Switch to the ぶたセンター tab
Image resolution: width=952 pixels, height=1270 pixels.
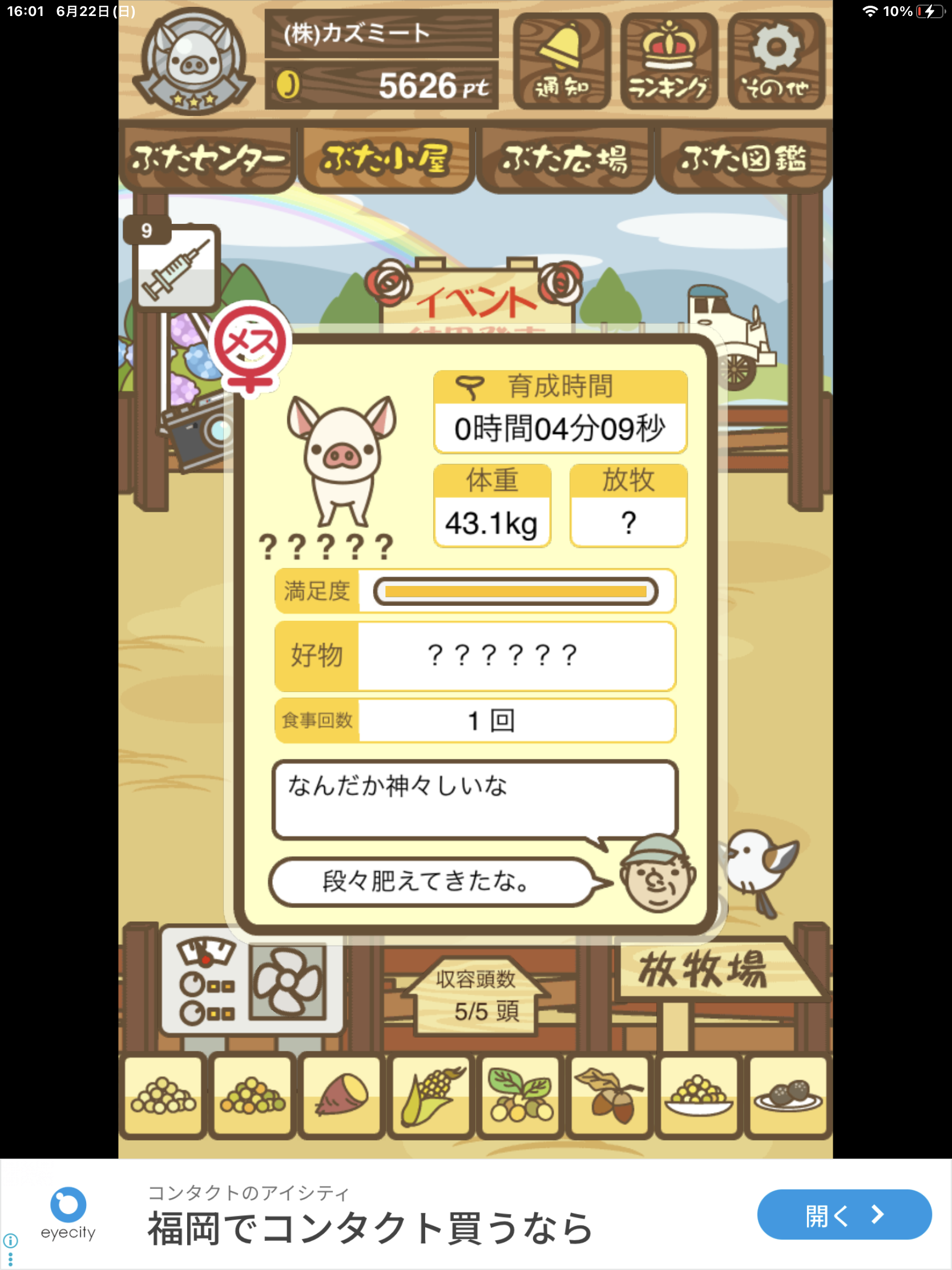pos(208,160)
